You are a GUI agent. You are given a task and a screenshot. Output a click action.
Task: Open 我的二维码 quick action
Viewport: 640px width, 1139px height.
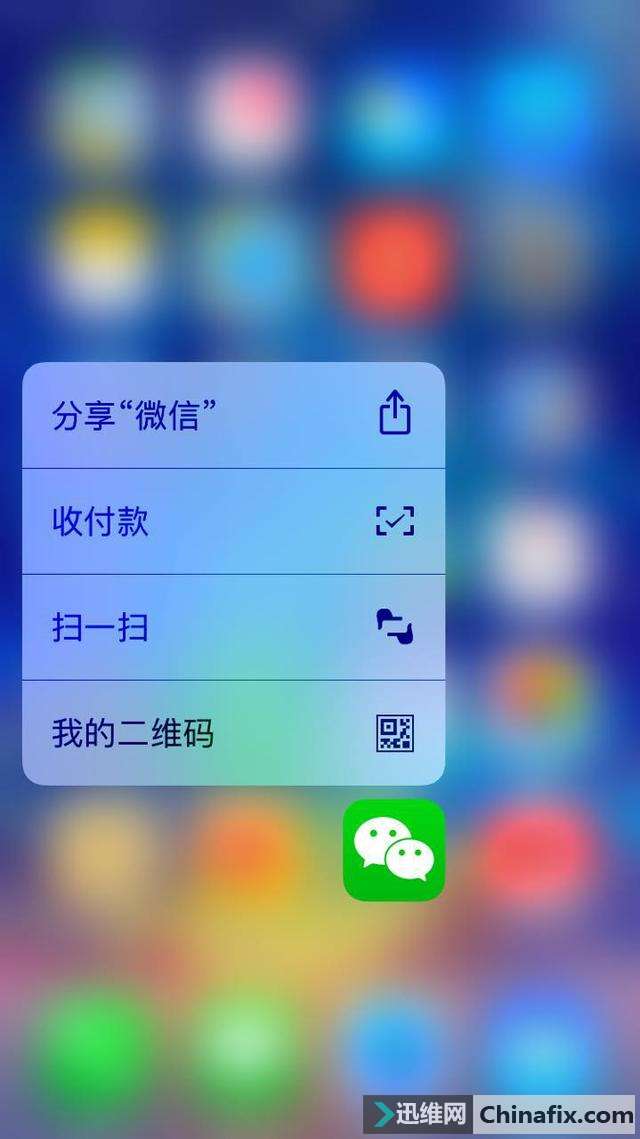coord(233,733)
